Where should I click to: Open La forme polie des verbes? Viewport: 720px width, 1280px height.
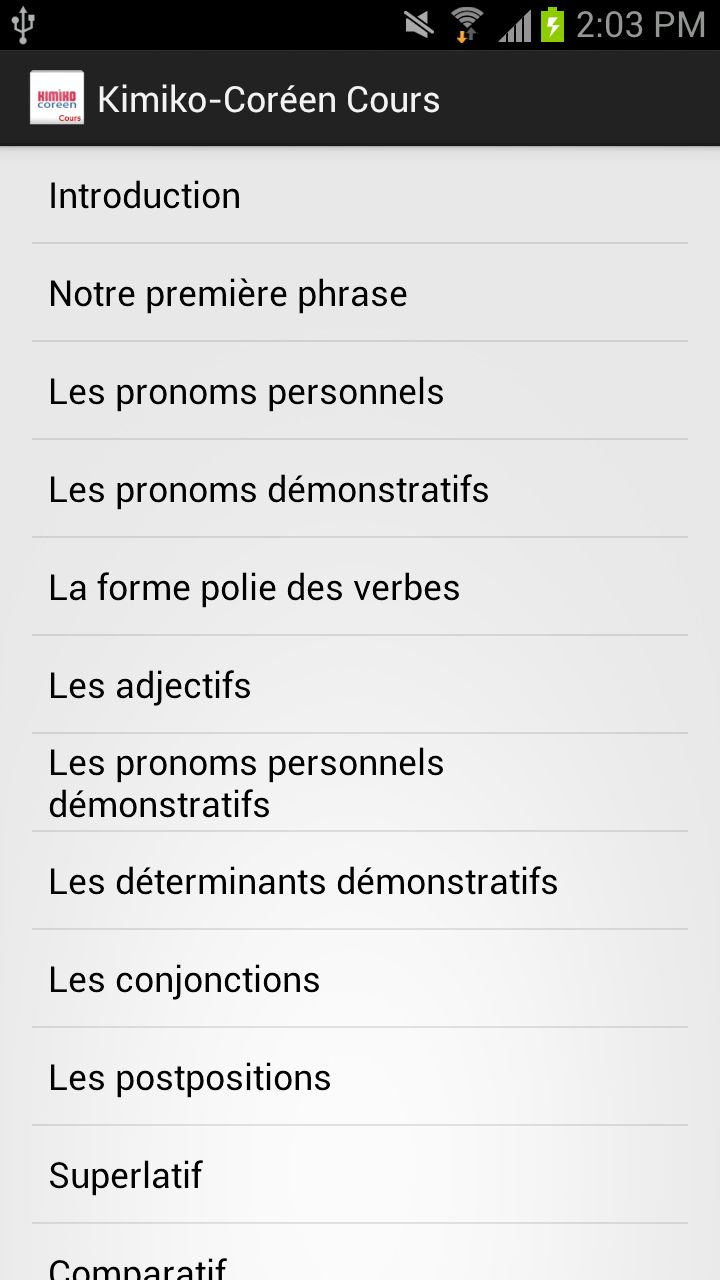[x=360, y=588]
